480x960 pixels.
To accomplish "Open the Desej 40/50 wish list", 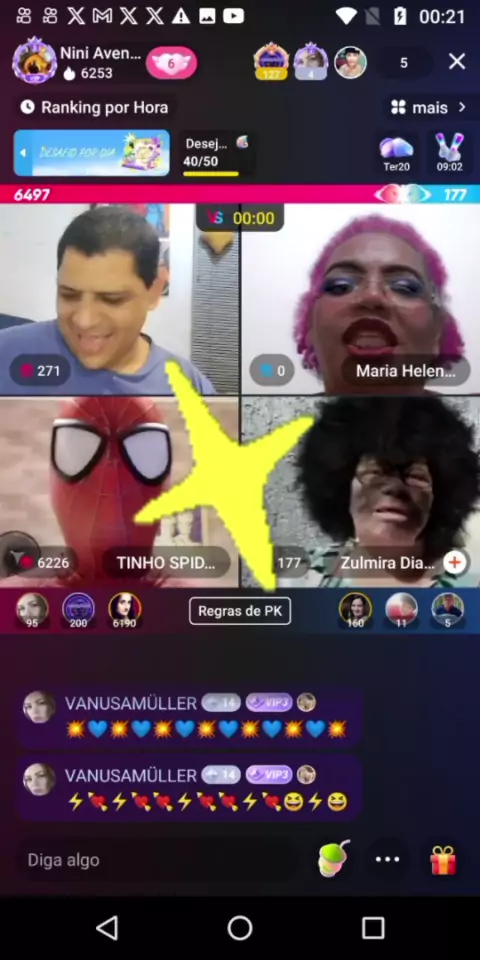I will [x=217, y=153].
